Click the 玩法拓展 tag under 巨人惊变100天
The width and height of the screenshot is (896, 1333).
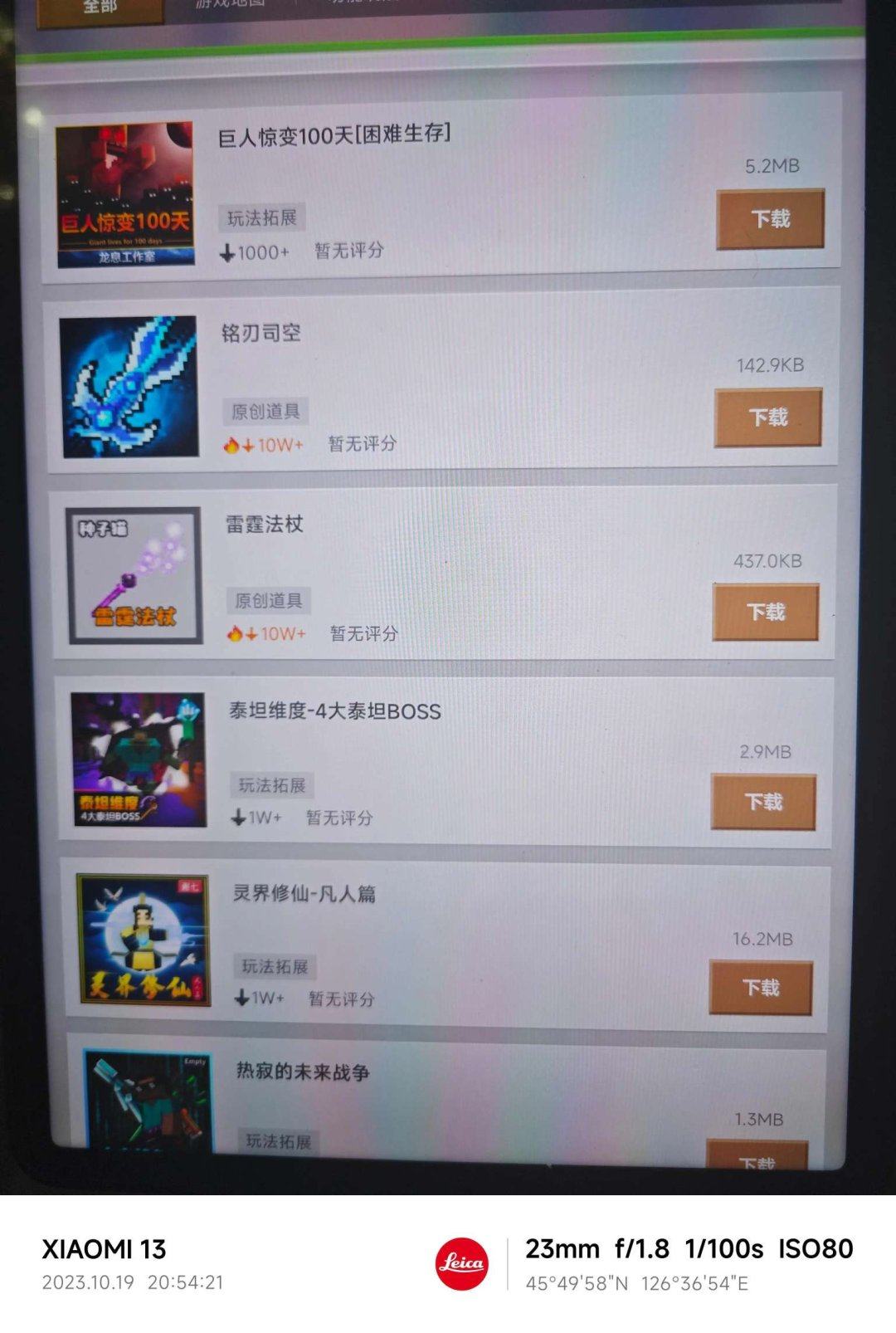263,217
